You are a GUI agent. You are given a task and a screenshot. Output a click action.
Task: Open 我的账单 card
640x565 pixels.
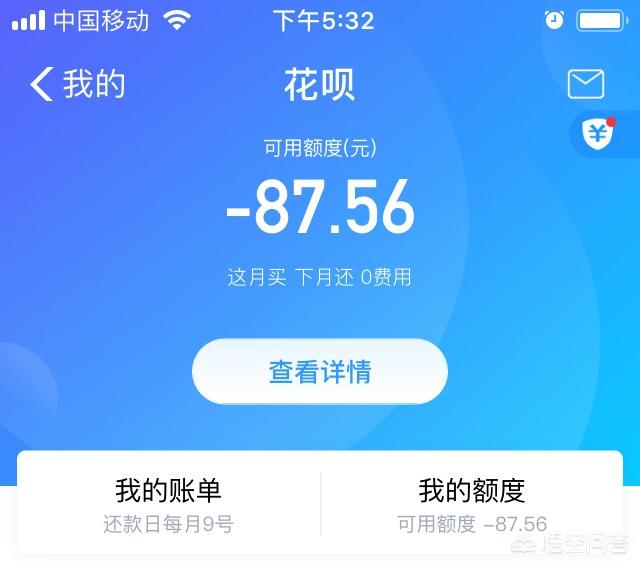pyautogui.click(x=168, y=504)
